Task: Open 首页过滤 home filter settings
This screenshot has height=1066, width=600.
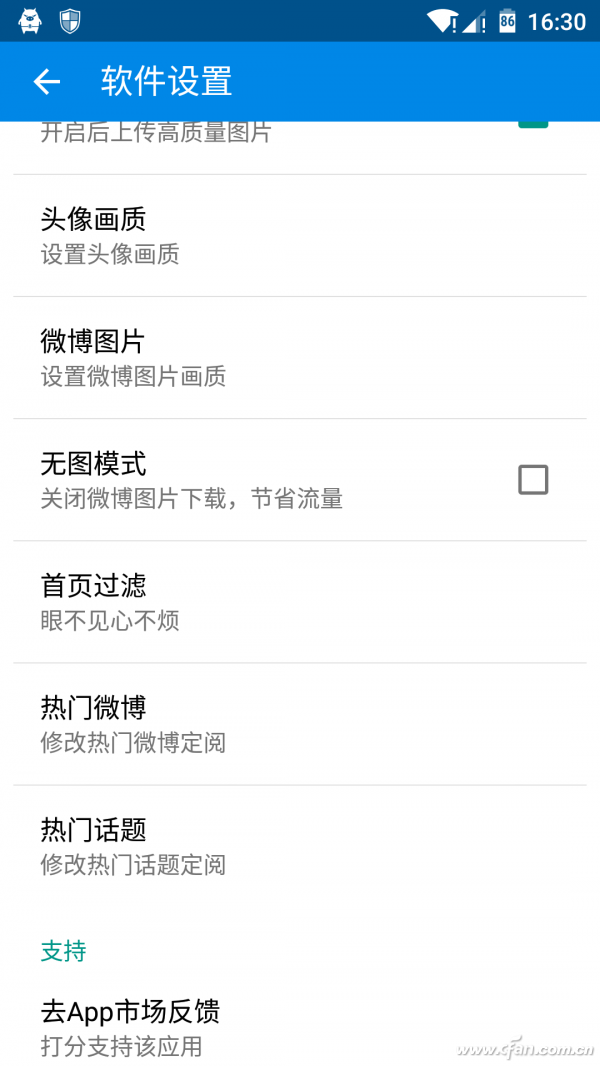Action: 300,602
